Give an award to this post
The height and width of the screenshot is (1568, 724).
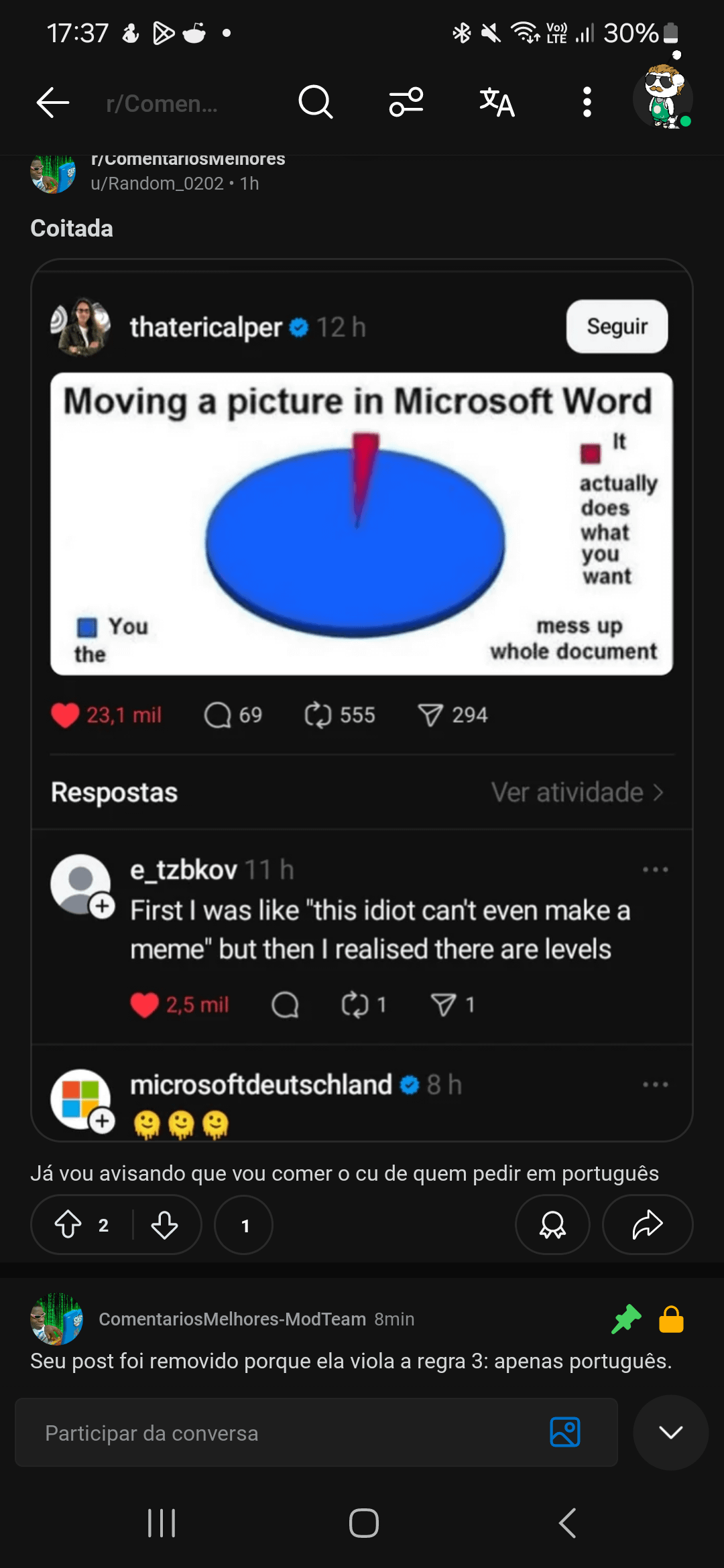click(552, 1225)
